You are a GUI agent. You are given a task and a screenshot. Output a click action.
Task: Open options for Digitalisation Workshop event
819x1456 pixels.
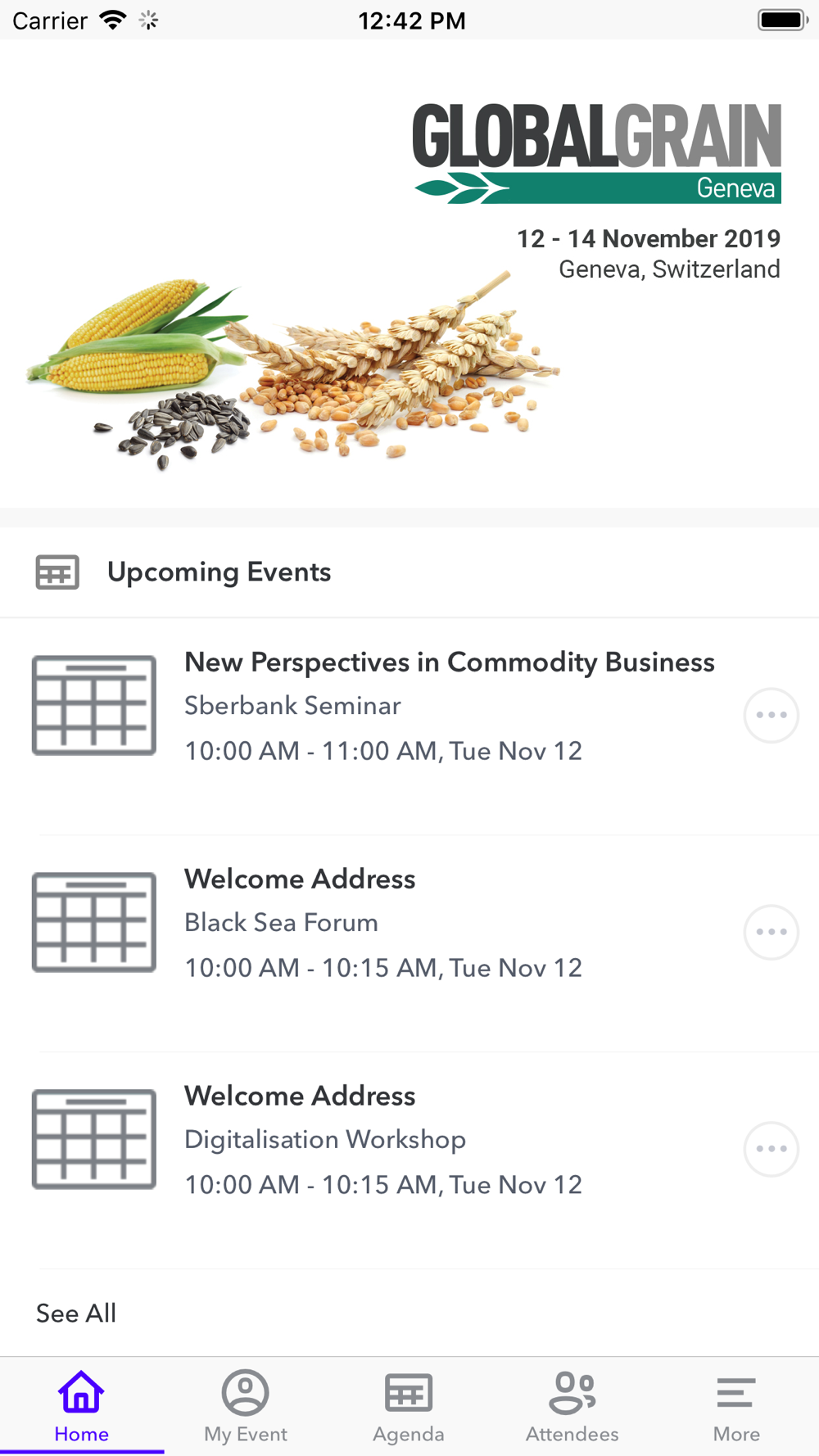(x=771, y=1149)
